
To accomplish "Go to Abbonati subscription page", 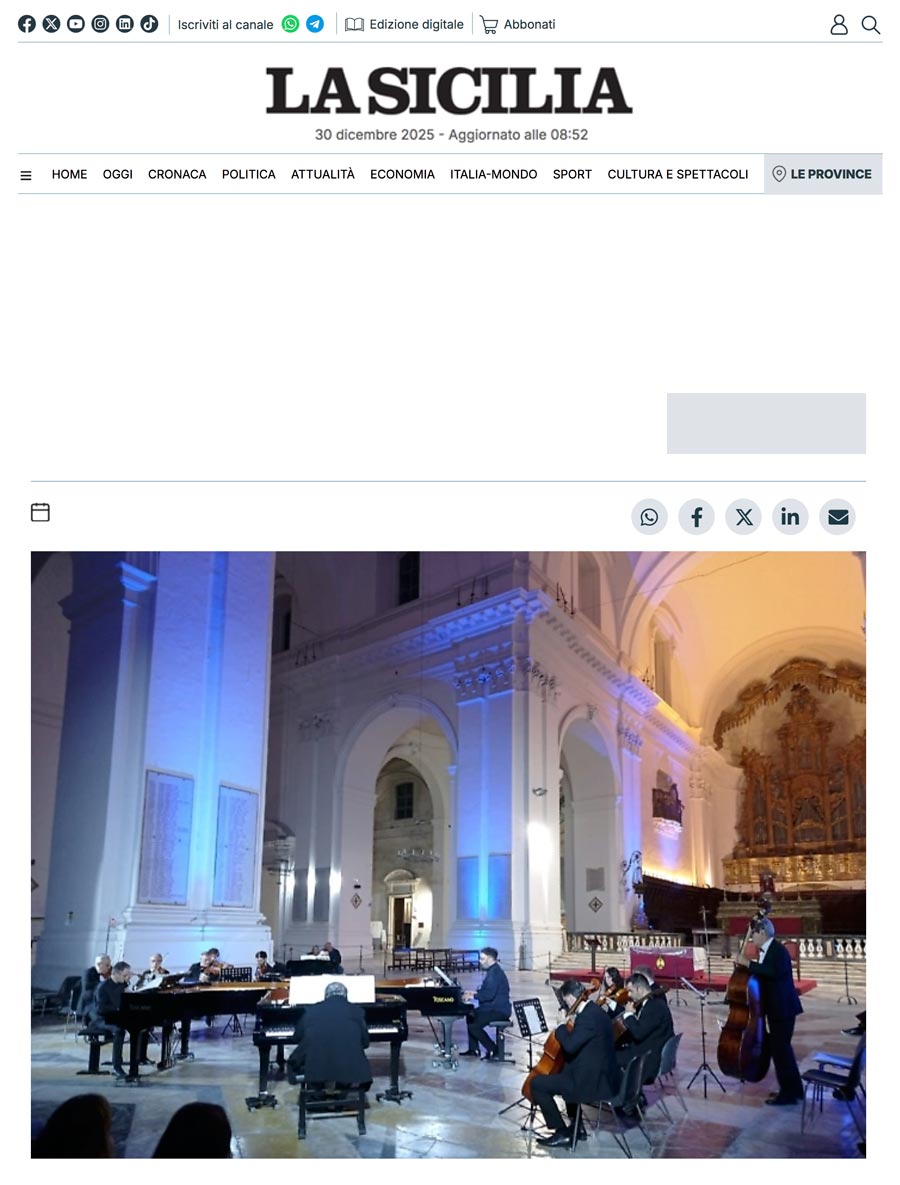I will pos(518,24).
